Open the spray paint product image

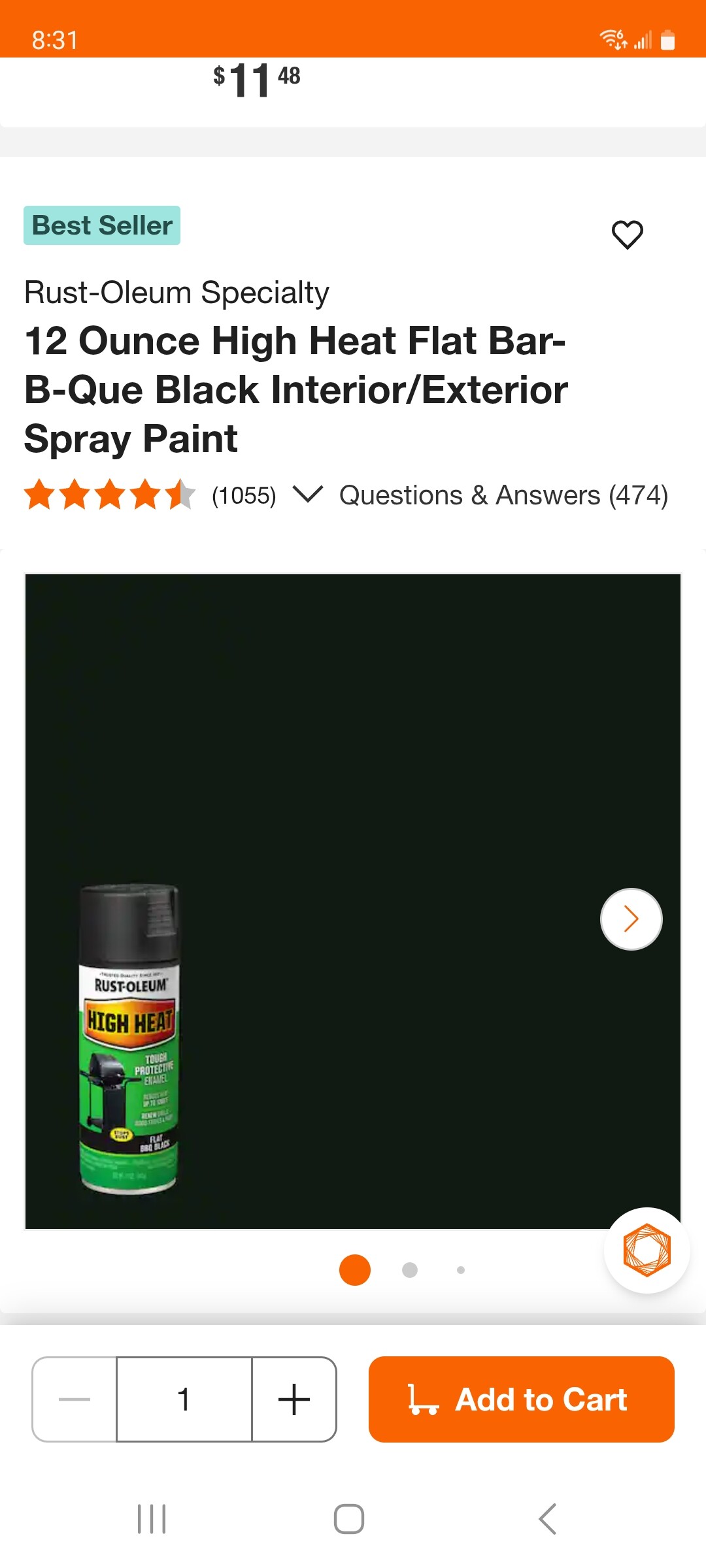point(129,1039)
